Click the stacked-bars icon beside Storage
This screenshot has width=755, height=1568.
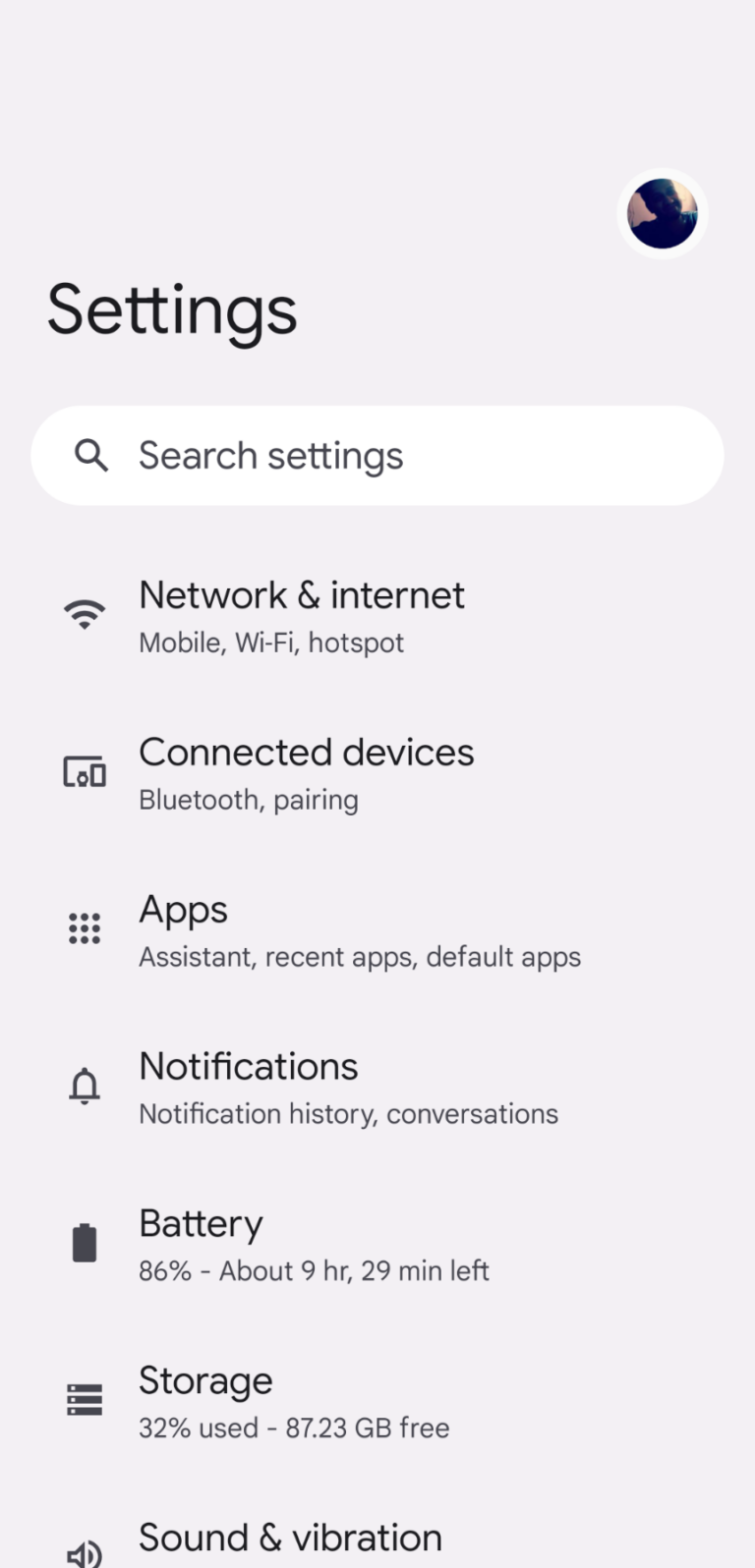(85, 1398)
